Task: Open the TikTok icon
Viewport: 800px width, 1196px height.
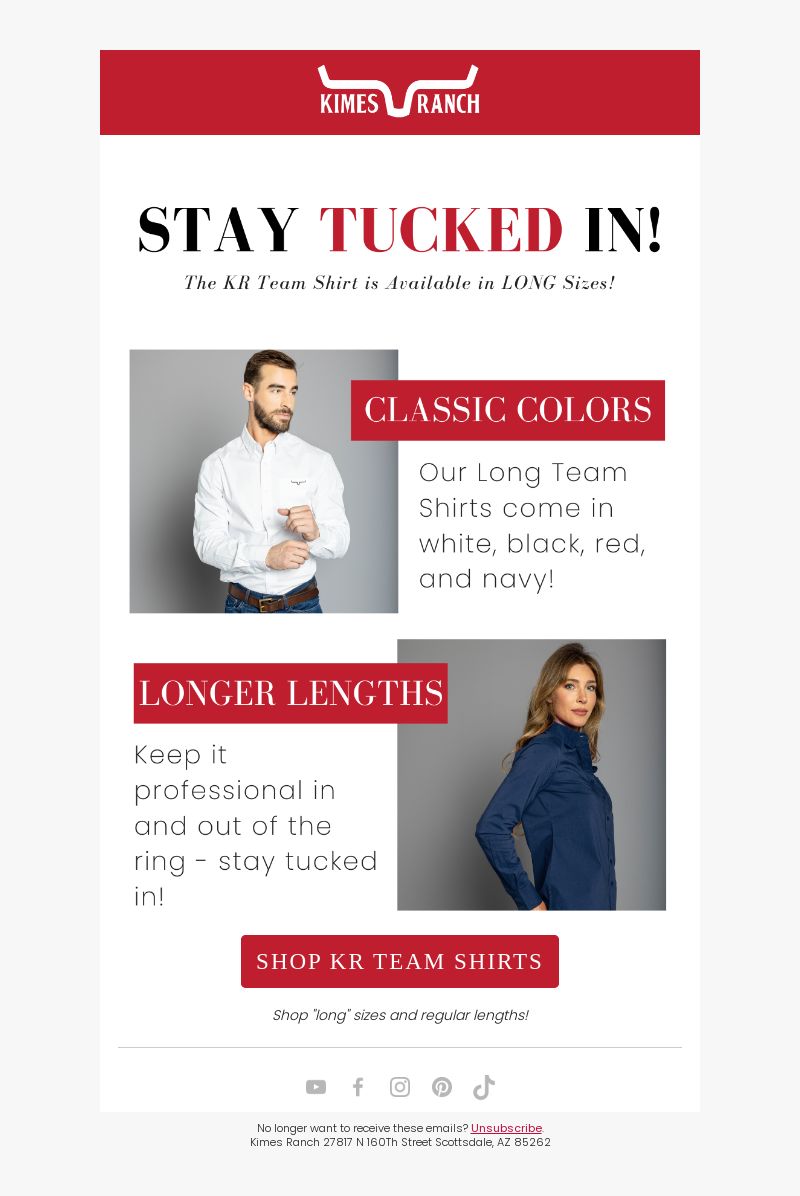Action: [484, 1087]
